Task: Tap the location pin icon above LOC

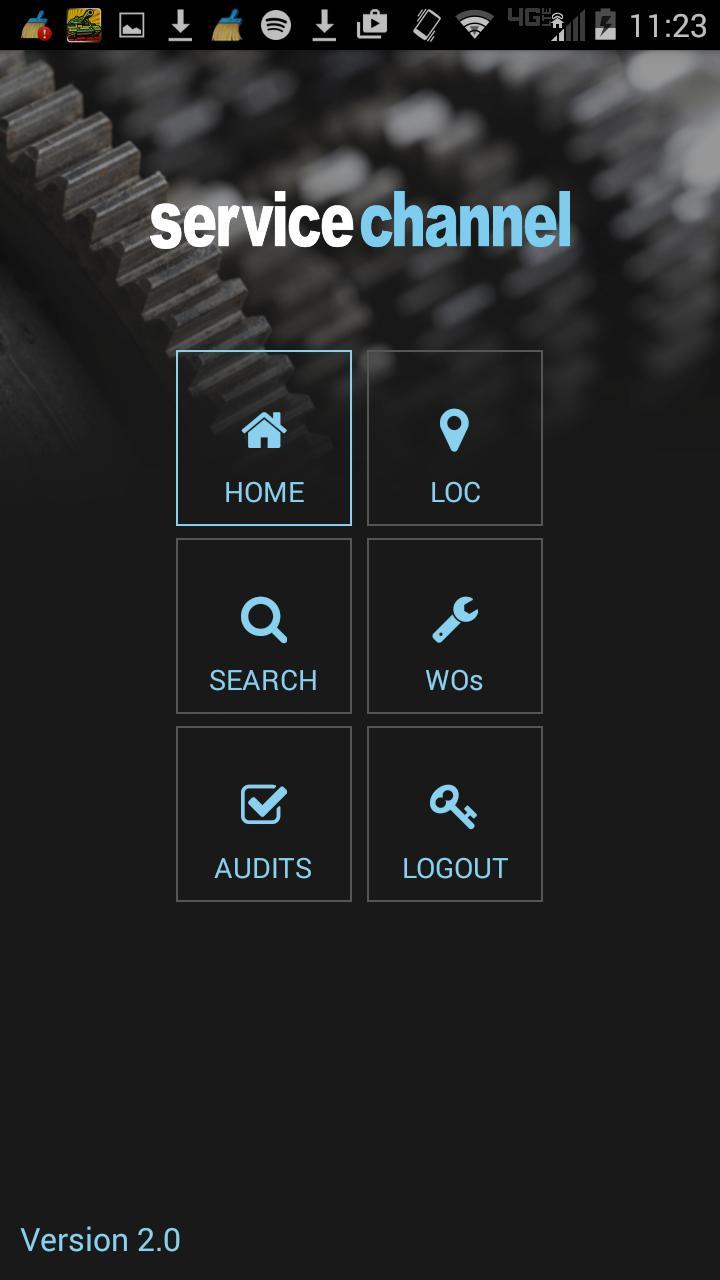Action: tap(455, 428)
